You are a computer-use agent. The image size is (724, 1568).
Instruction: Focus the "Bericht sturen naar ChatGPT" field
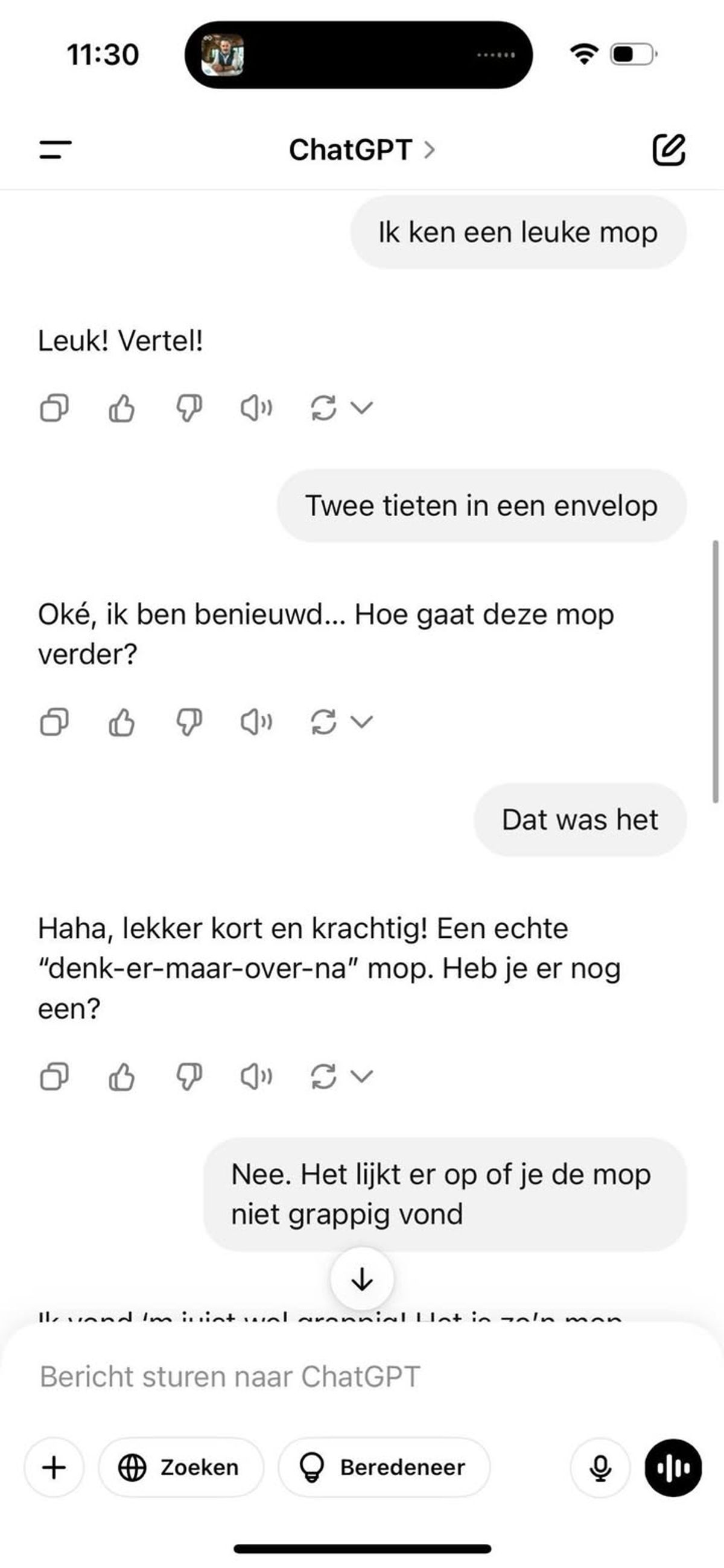(x=361, y=1376)
